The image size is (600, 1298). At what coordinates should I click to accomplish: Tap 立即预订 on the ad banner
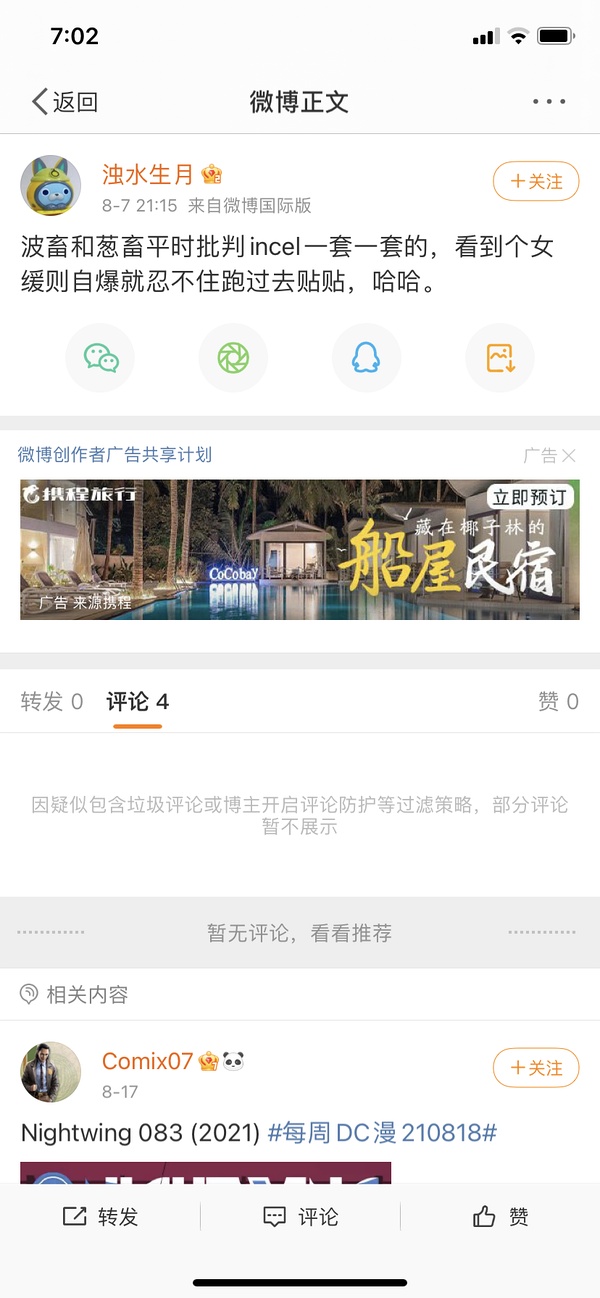coord(530,497)
